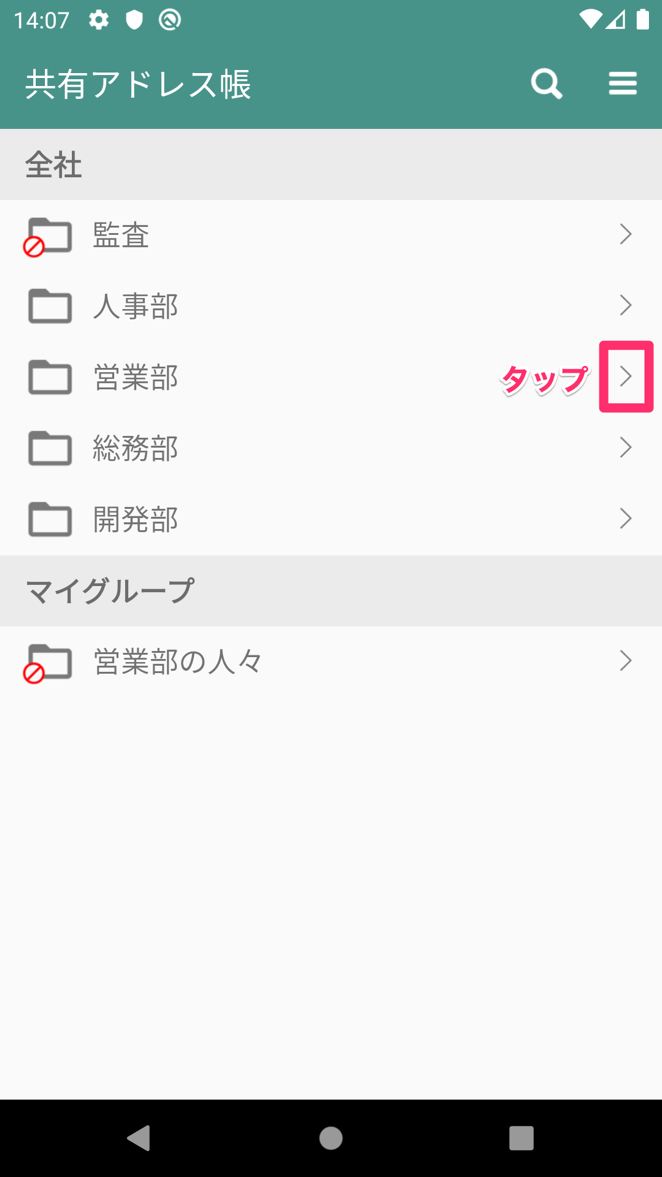Image resolution: width=662 pixels, height=1177 pixels.
Task: Open the 開発部 folder
Action: (x=135, y=519)
